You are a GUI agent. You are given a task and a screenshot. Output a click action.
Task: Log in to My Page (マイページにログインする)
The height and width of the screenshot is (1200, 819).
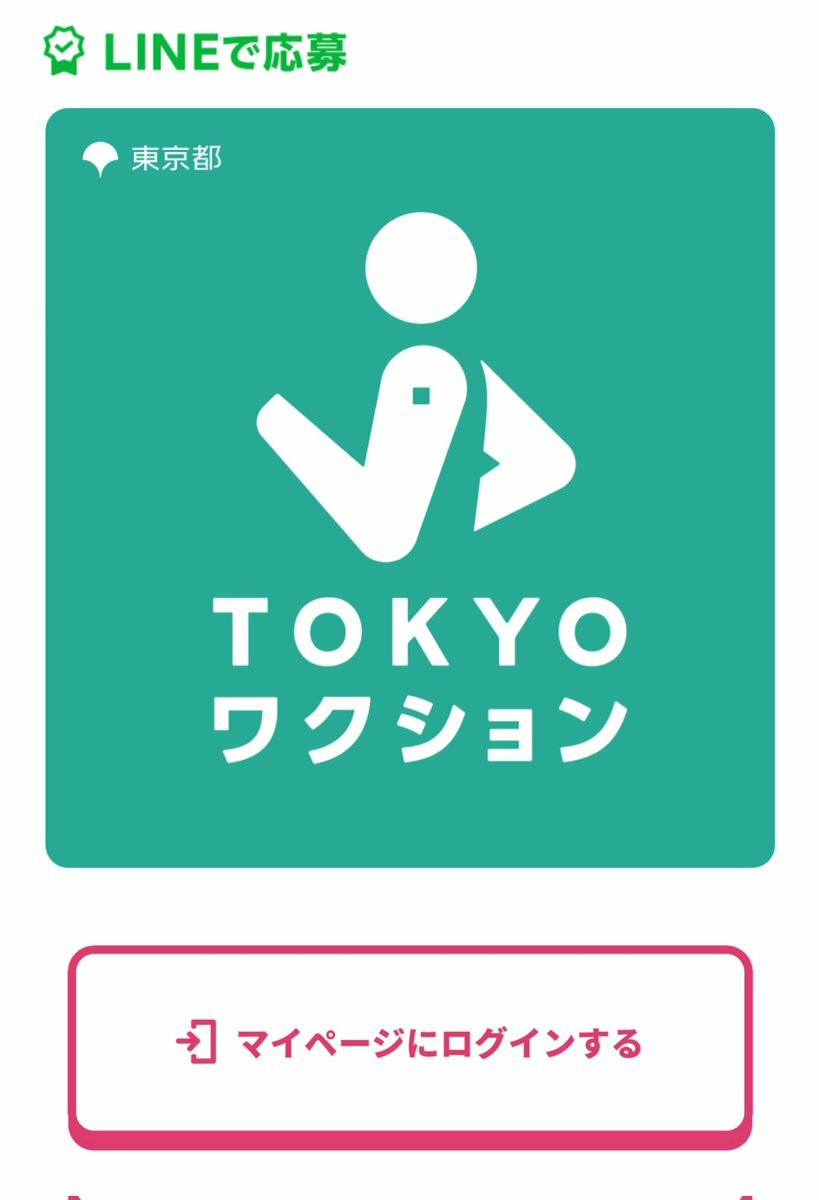(x=410, y=1042)
